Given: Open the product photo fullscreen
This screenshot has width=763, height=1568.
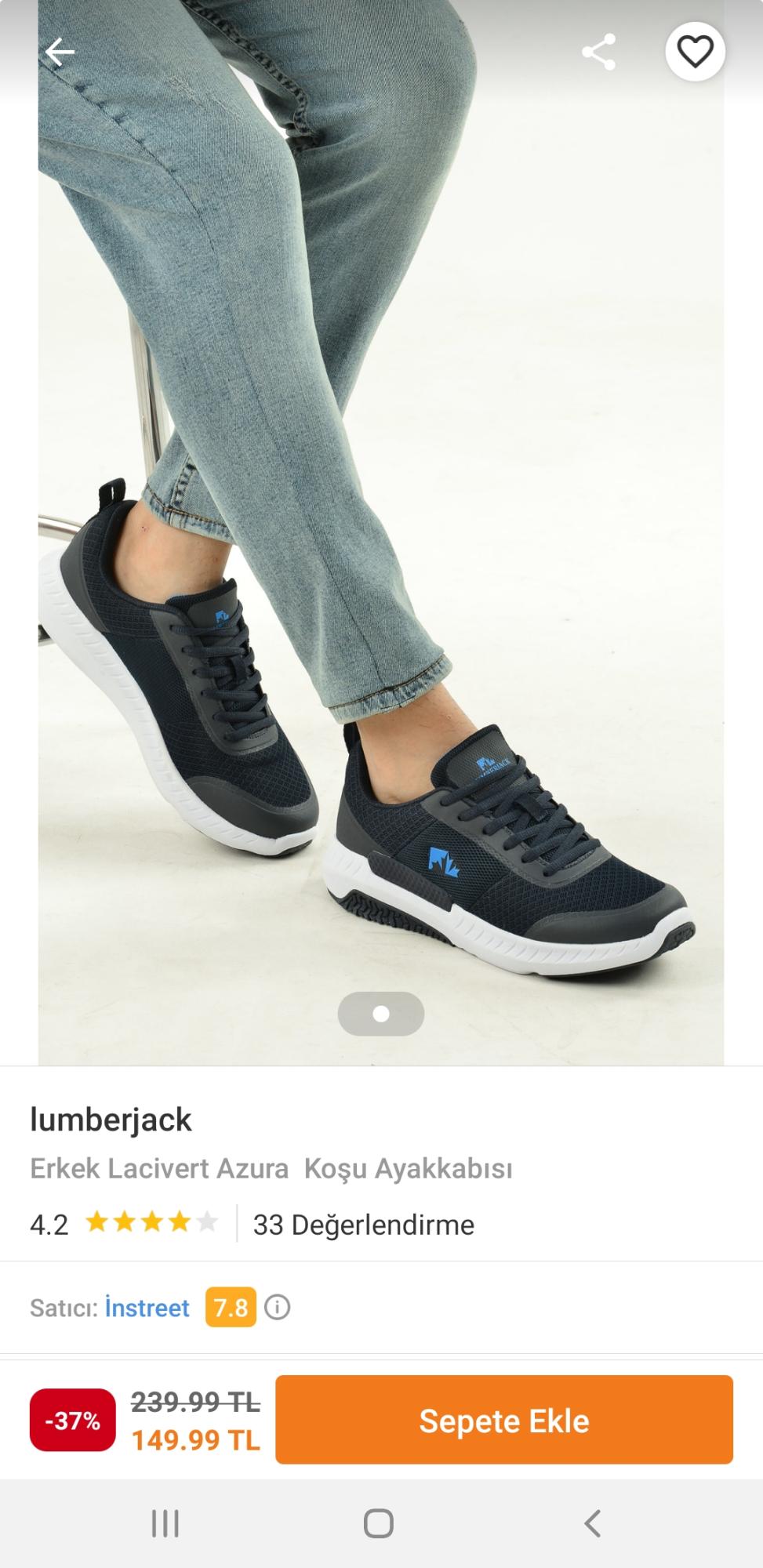Looking at the screenshot, I should pyautogui.click(x=381, y=549).
